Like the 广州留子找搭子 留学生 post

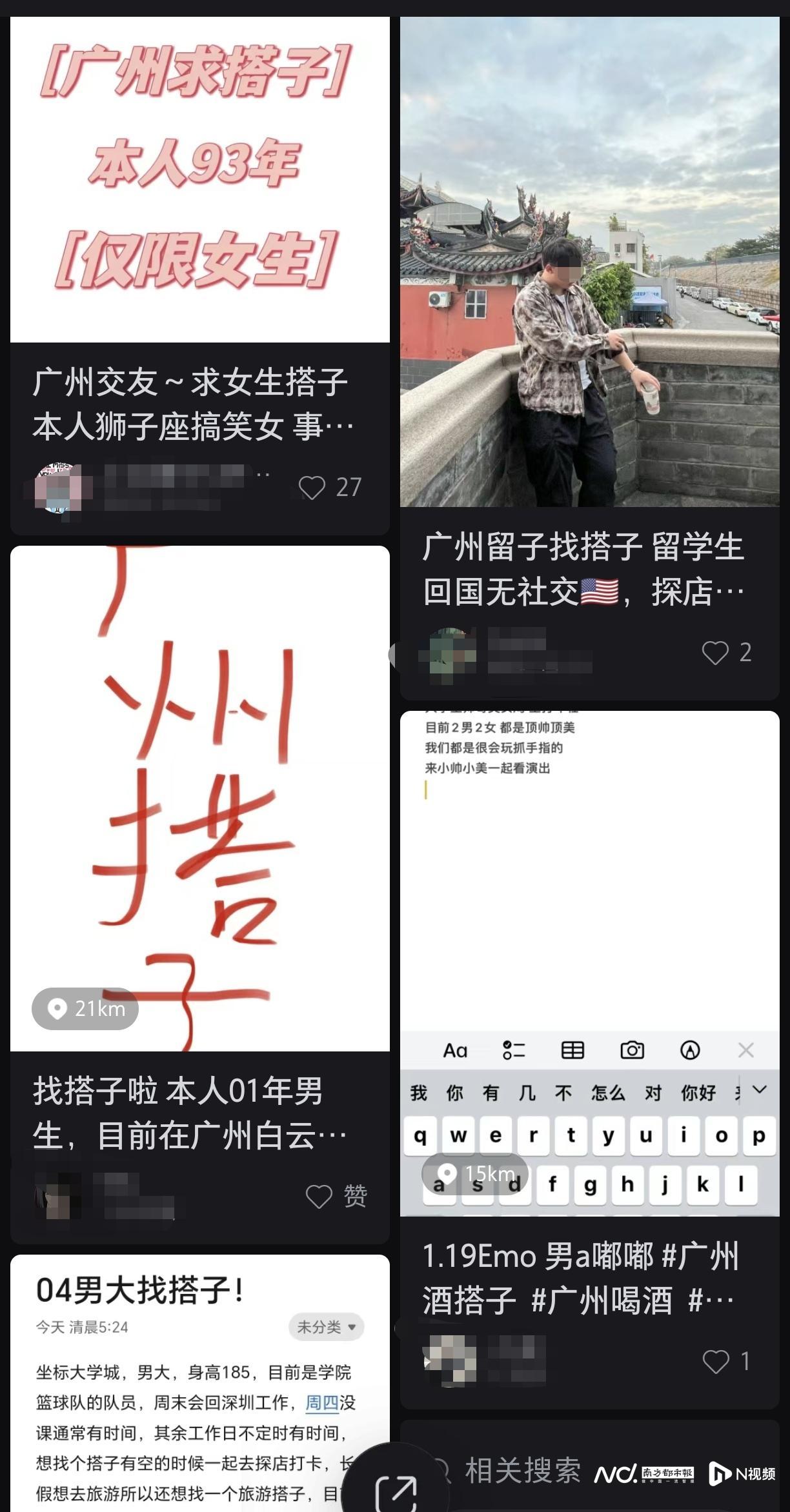coord(715,653)
